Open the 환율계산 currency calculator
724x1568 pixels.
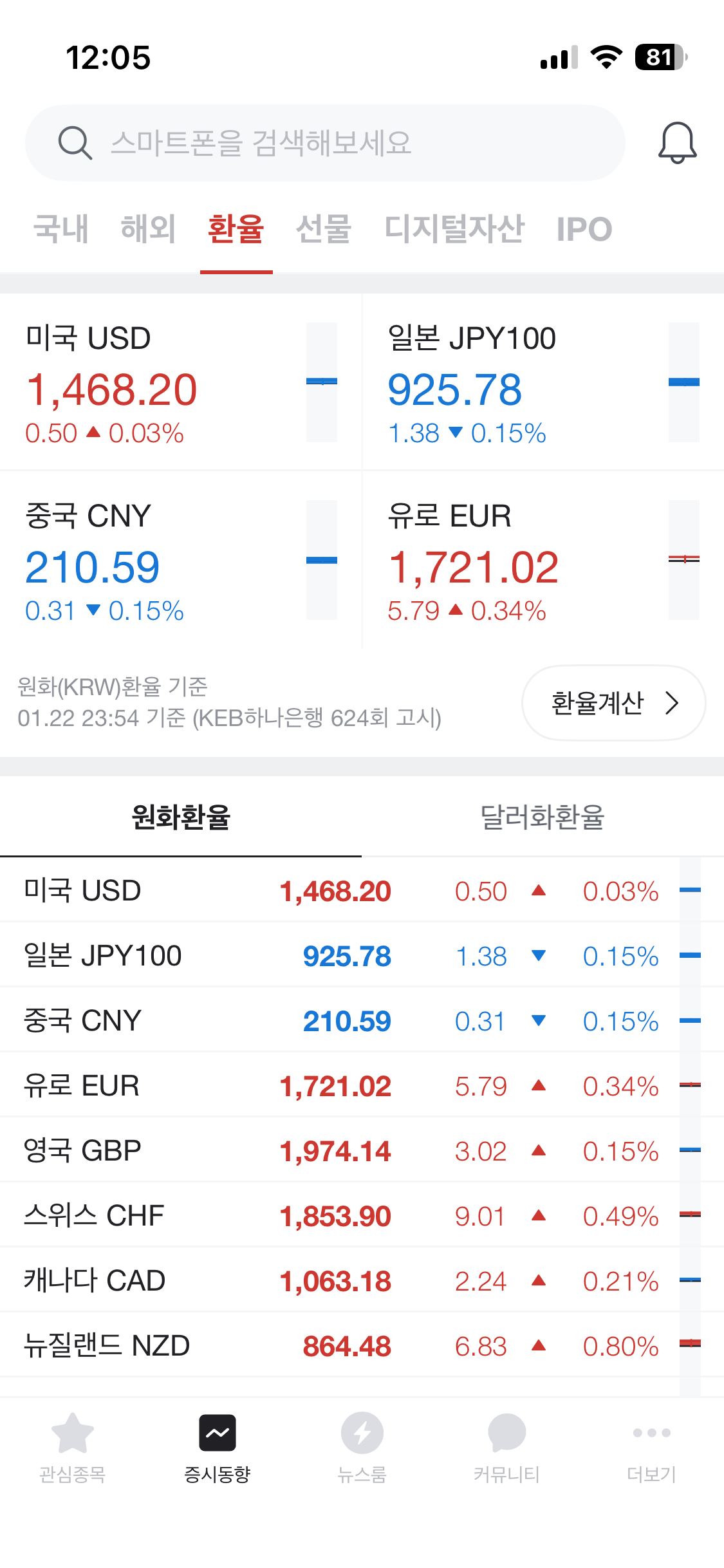point(613,703)
